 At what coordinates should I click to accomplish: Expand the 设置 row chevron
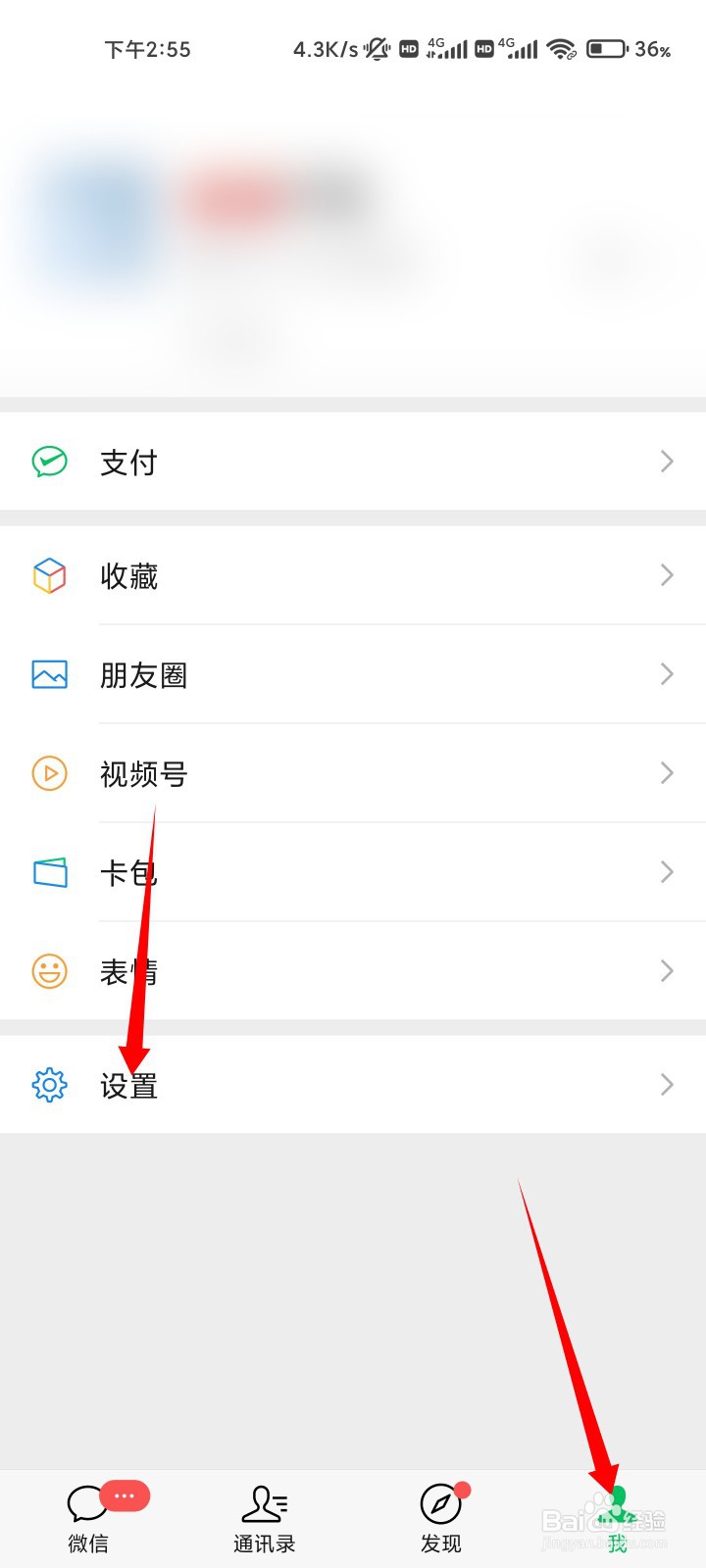667,1085
